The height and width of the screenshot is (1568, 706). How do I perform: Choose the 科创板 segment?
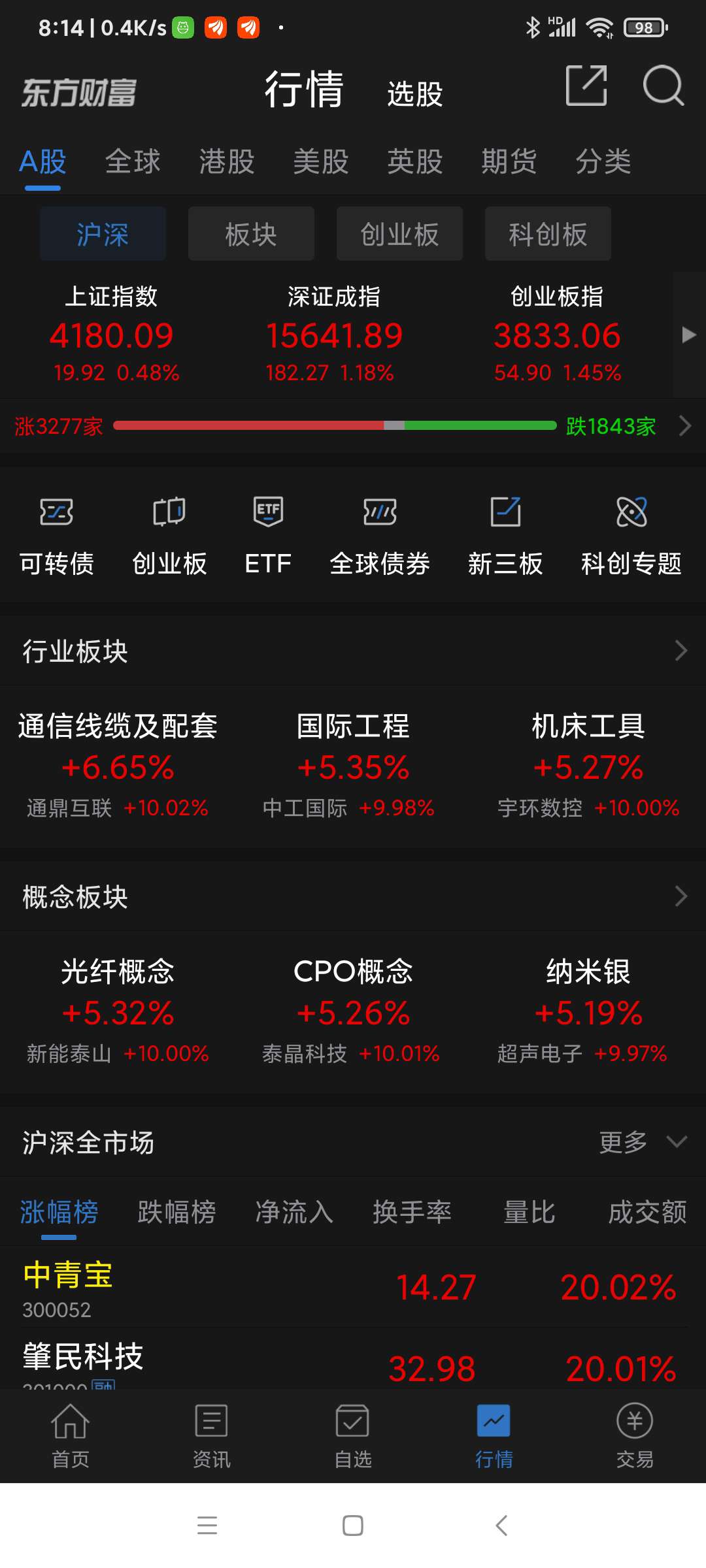pos(548,234)
